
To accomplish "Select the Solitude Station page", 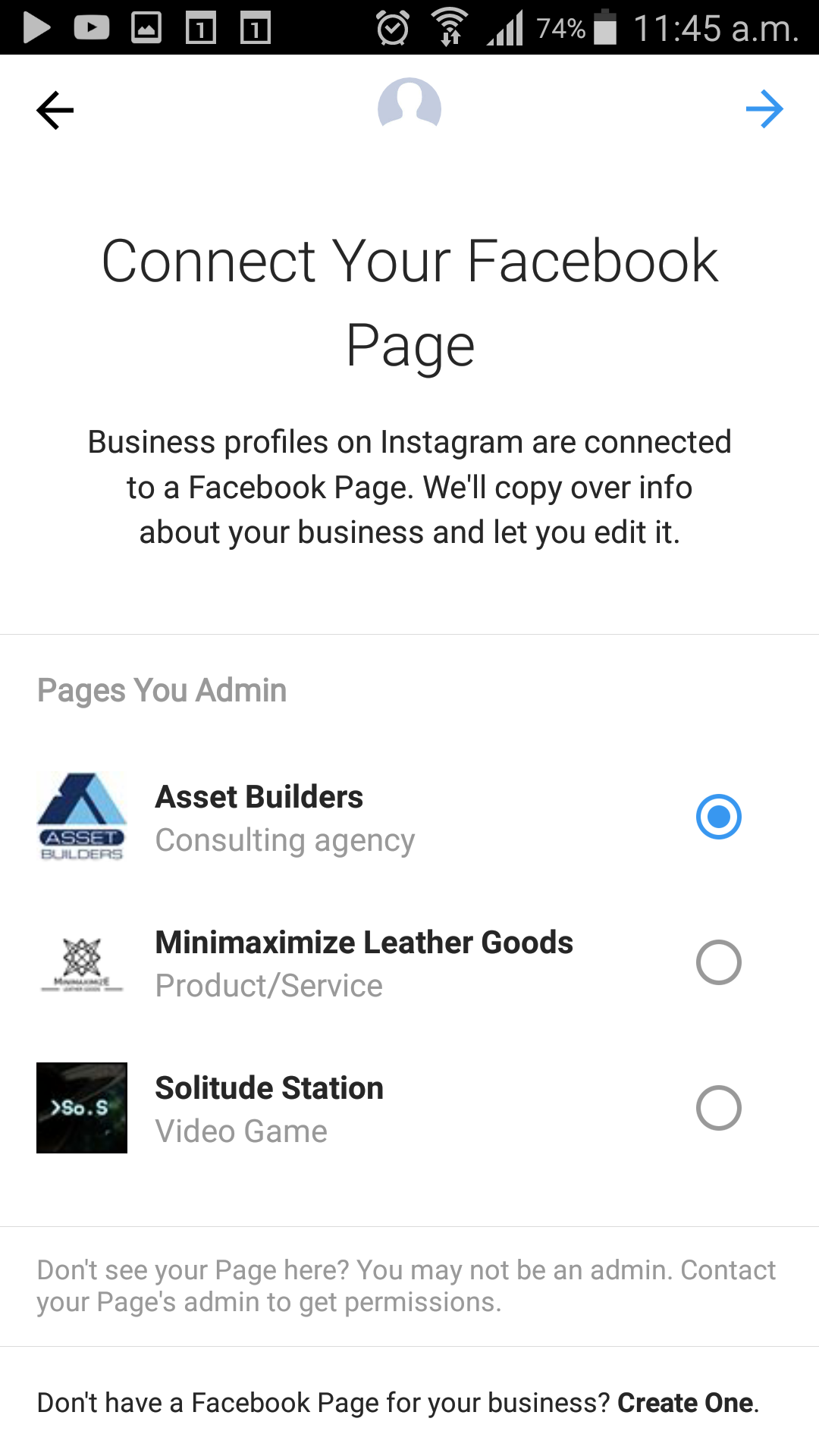I will 409,1109.
